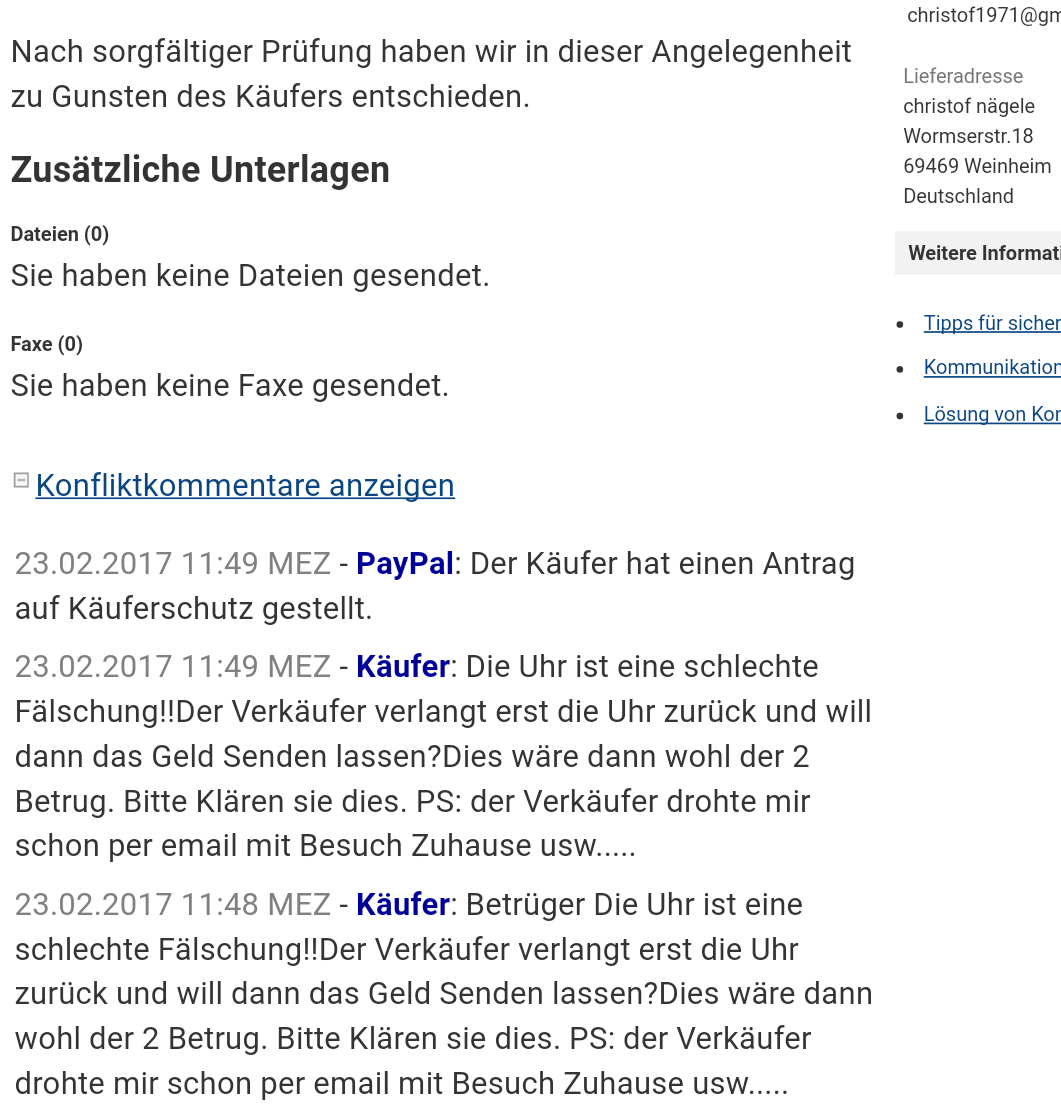This screenshot has height=1106, width=1061.
Task: Open the Konfliktkommentare anzeigen link
Action: (x=245, y=486)
